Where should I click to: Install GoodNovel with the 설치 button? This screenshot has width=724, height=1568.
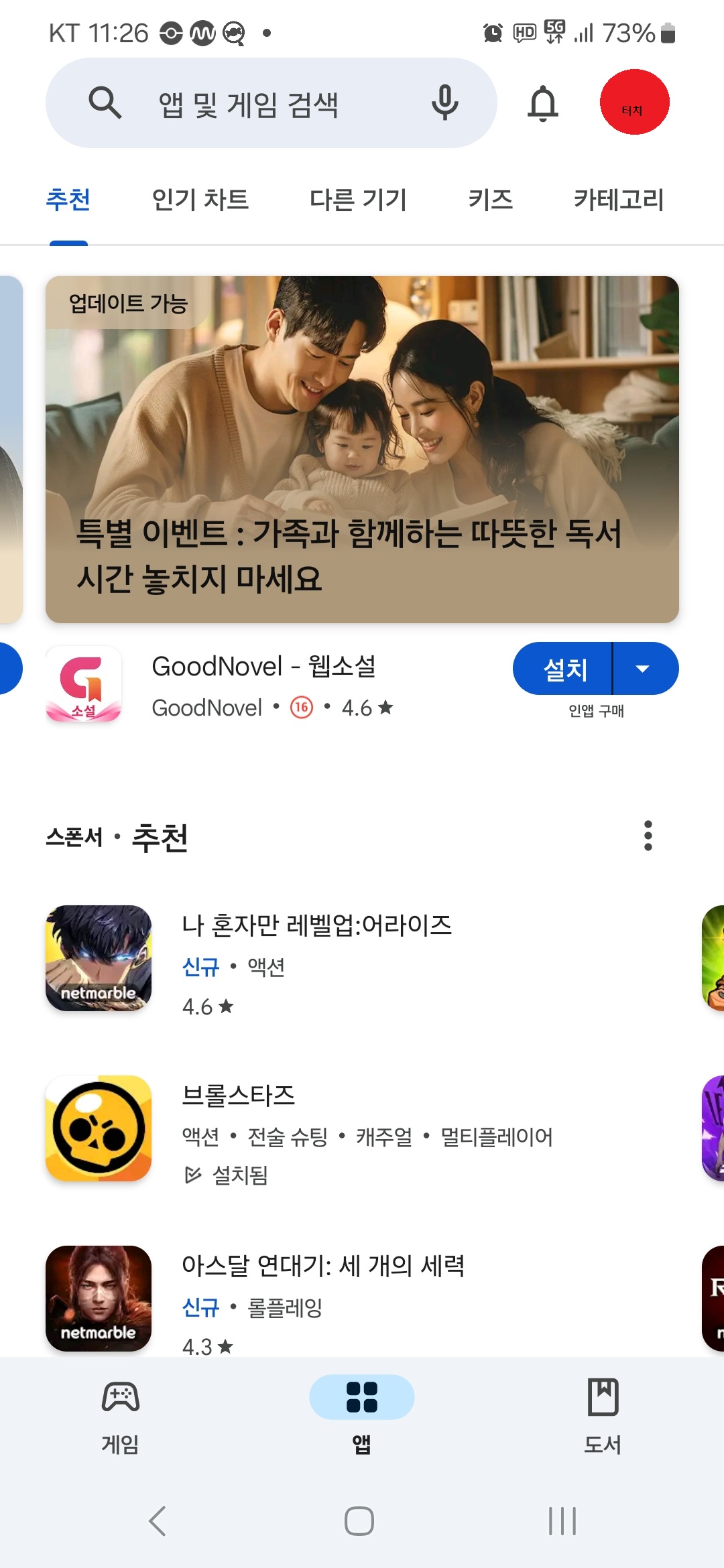click(x=564, y=669)
